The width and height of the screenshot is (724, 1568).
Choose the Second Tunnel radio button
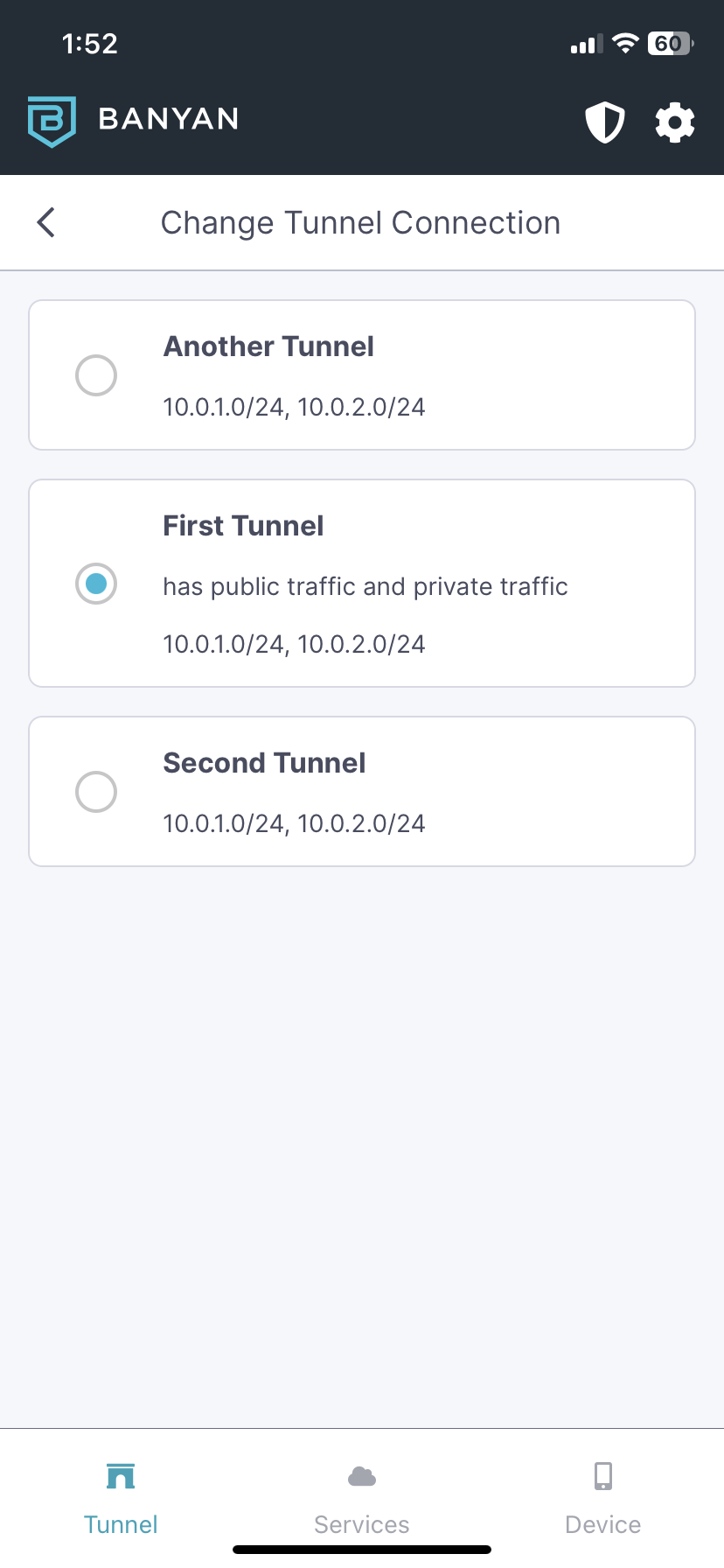[96, 792]
